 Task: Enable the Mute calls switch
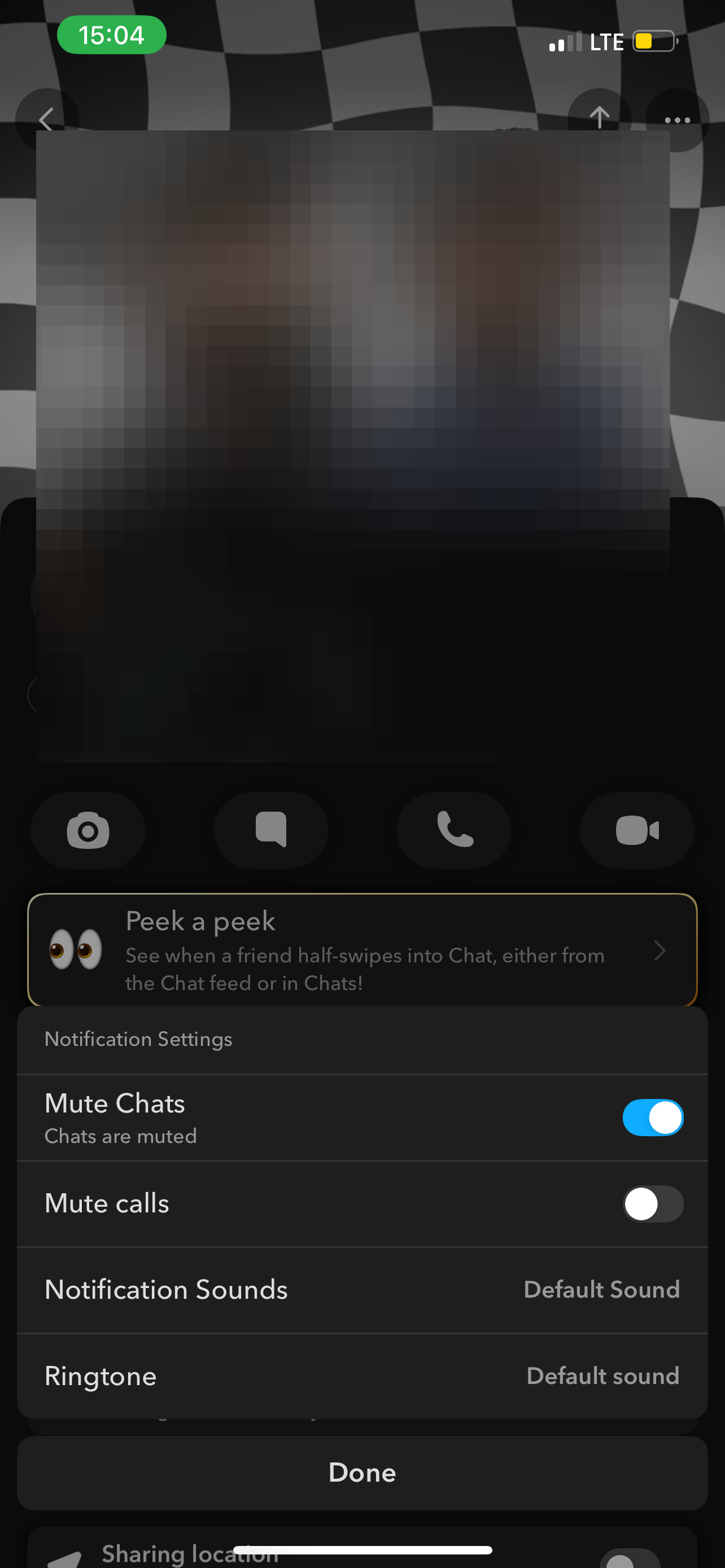pyautogui.click(x=652, y=1204)
